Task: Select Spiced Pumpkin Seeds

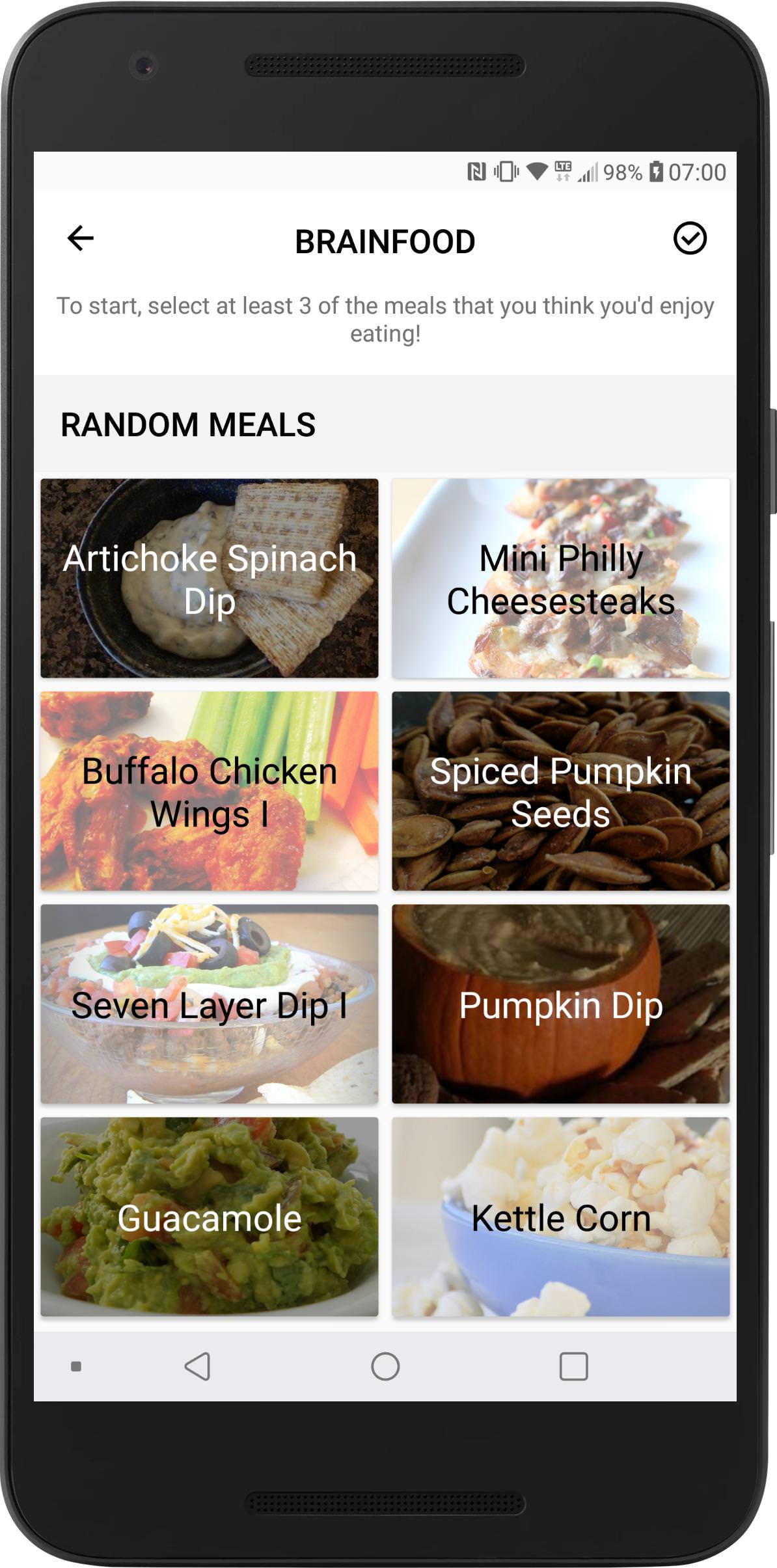Action: tap(560, 791)
